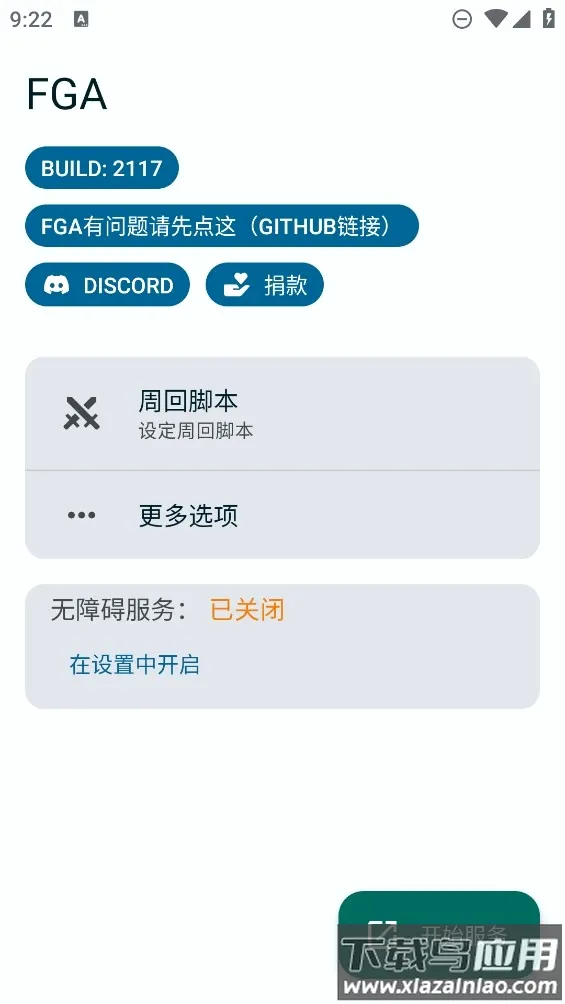Tap the BUILD: 2117 chip
The image size is (565, 1004).
(102, 168)
